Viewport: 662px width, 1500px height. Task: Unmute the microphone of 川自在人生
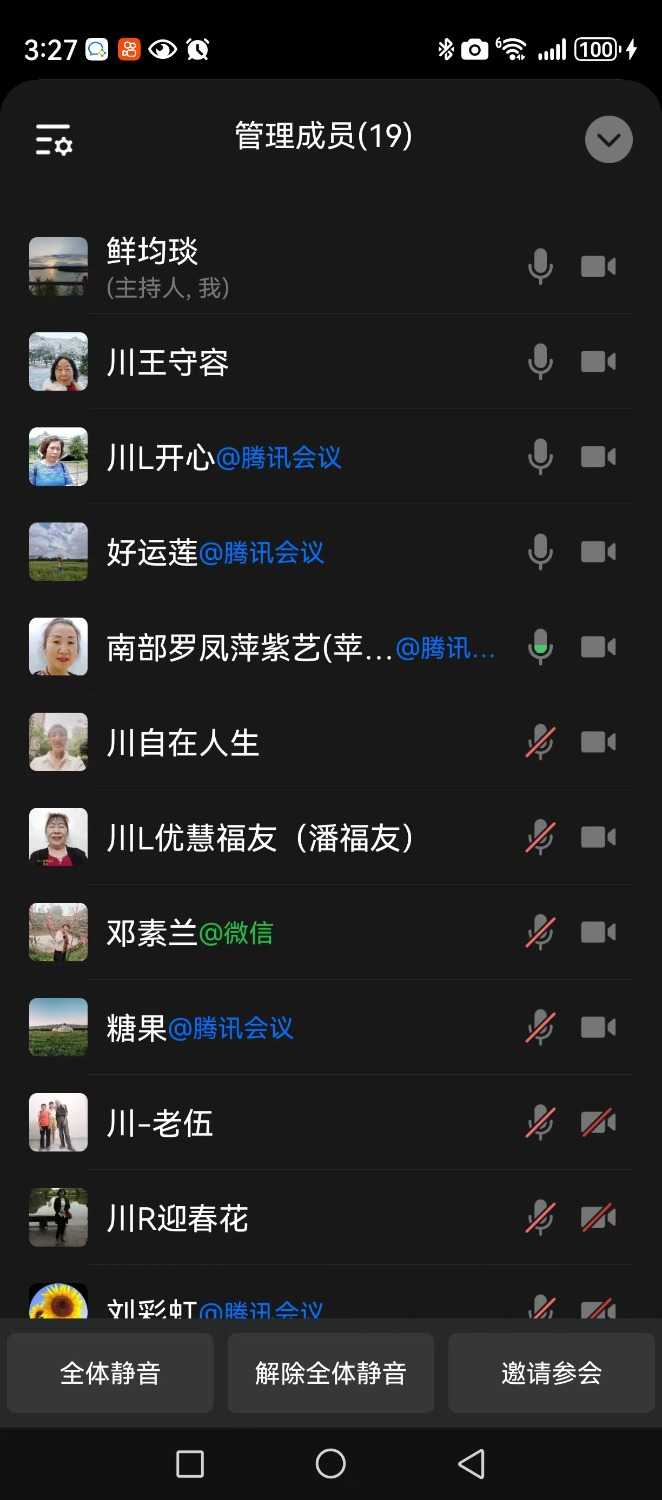coord(540,742)
